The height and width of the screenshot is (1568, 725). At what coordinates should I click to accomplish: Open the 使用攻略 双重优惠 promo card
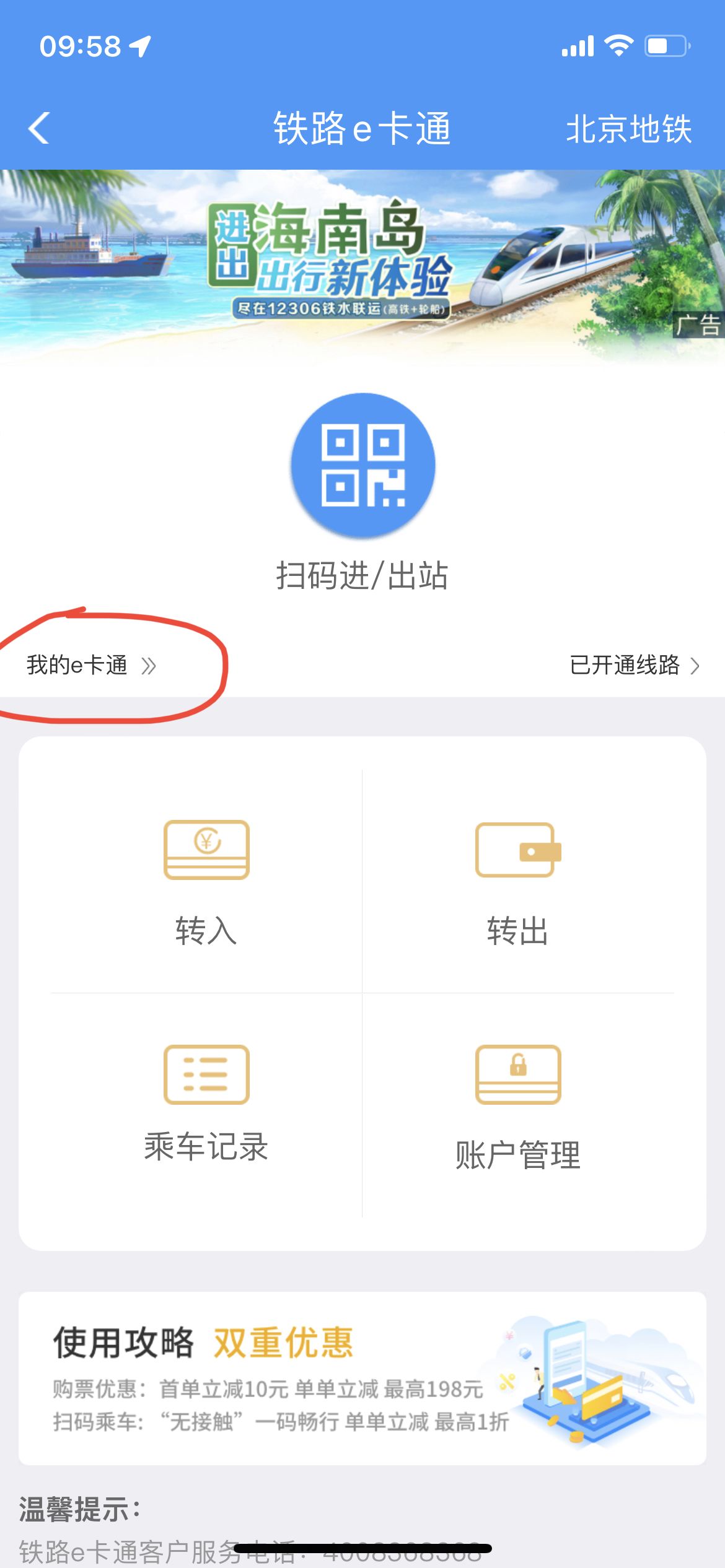[362, 1377]
